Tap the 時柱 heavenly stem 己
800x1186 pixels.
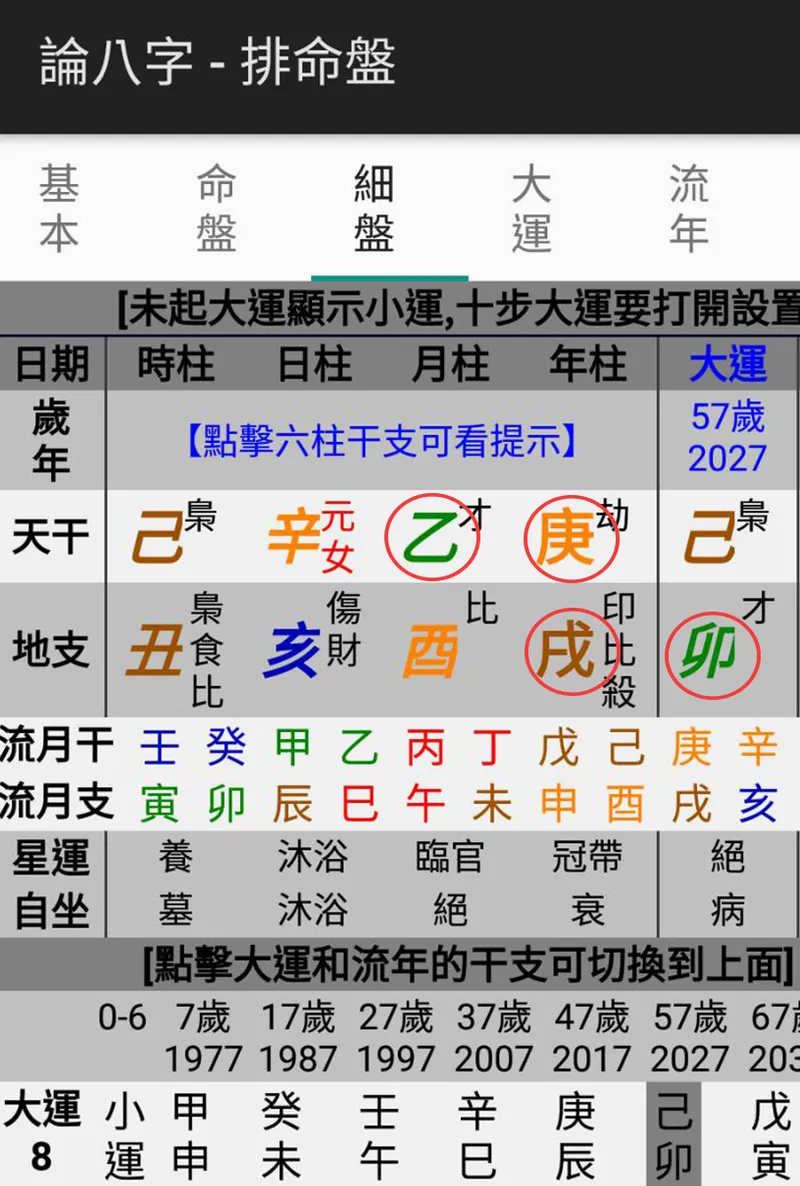tap(158, 541)
